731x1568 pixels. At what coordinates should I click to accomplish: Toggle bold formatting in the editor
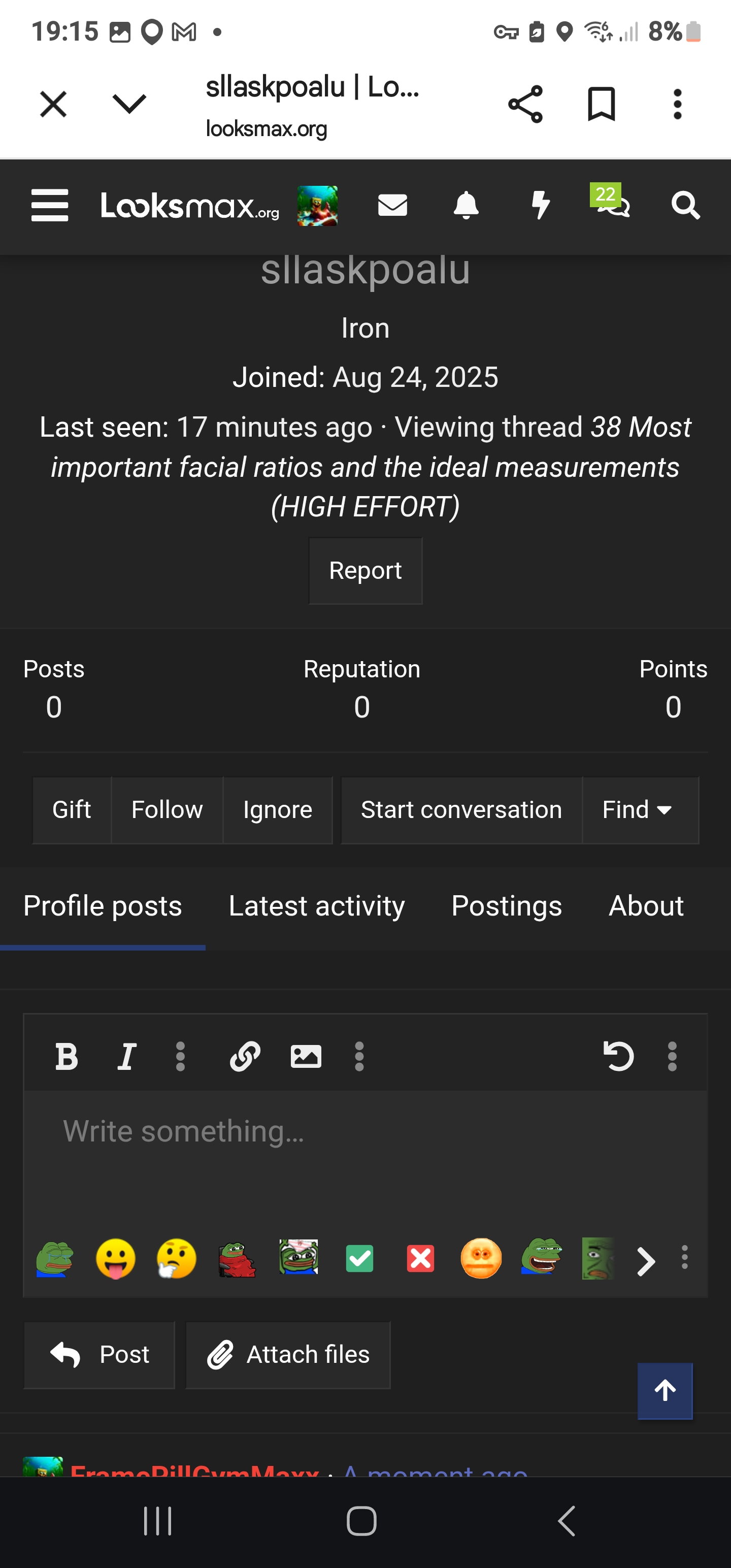coord(67,1057)
